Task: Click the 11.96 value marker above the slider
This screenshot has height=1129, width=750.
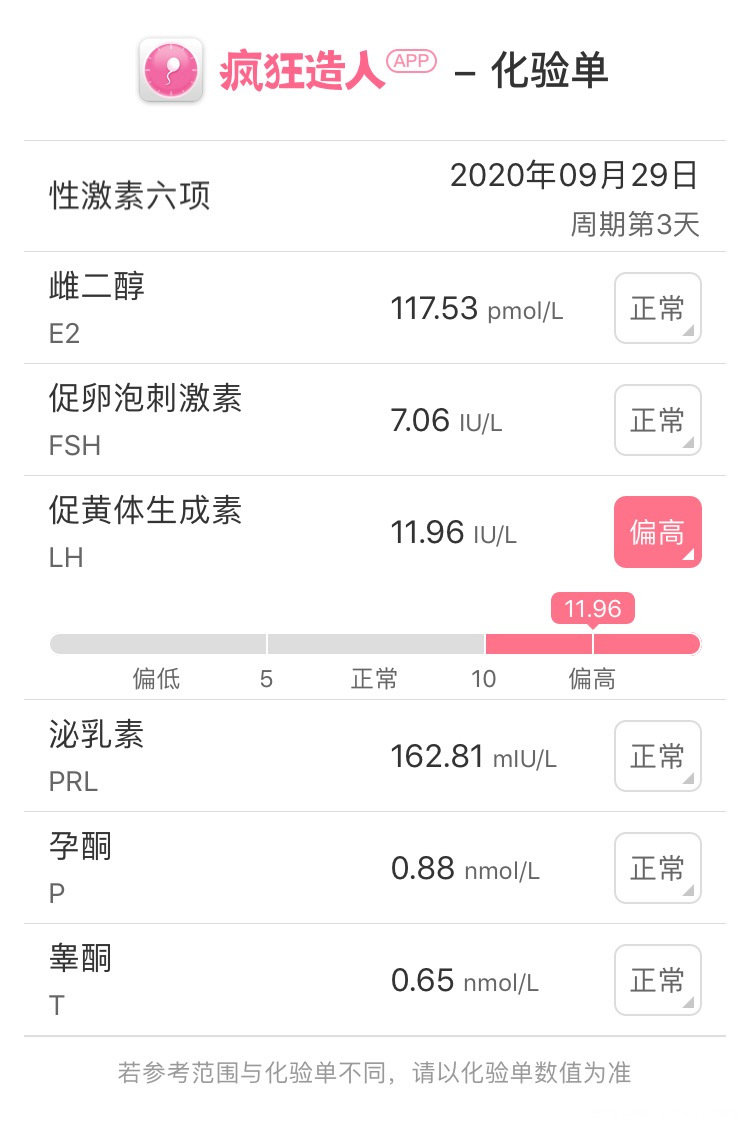Action: tap(594, 608)
